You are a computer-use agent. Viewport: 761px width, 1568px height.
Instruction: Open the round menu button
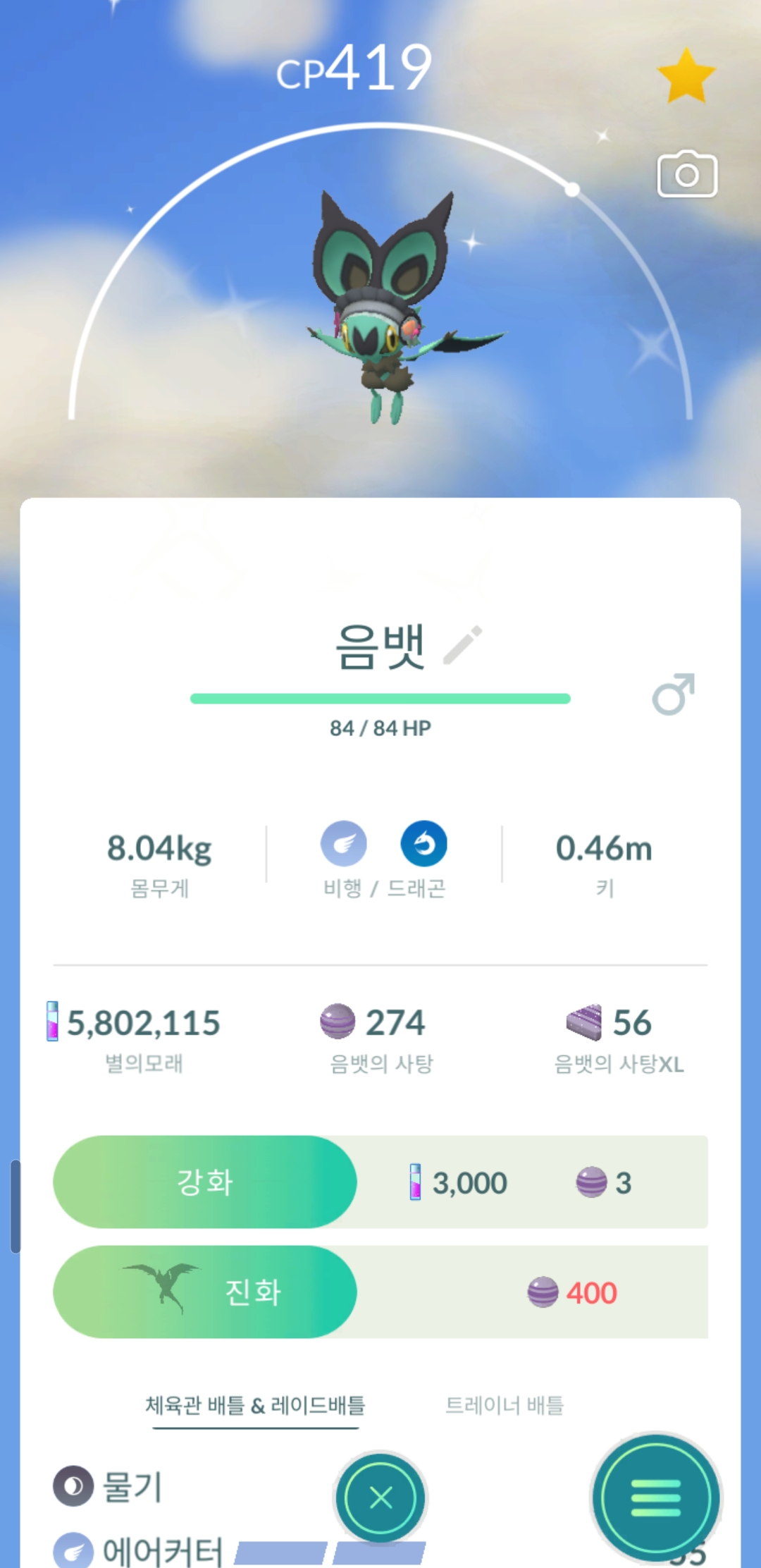point(655,1497)
